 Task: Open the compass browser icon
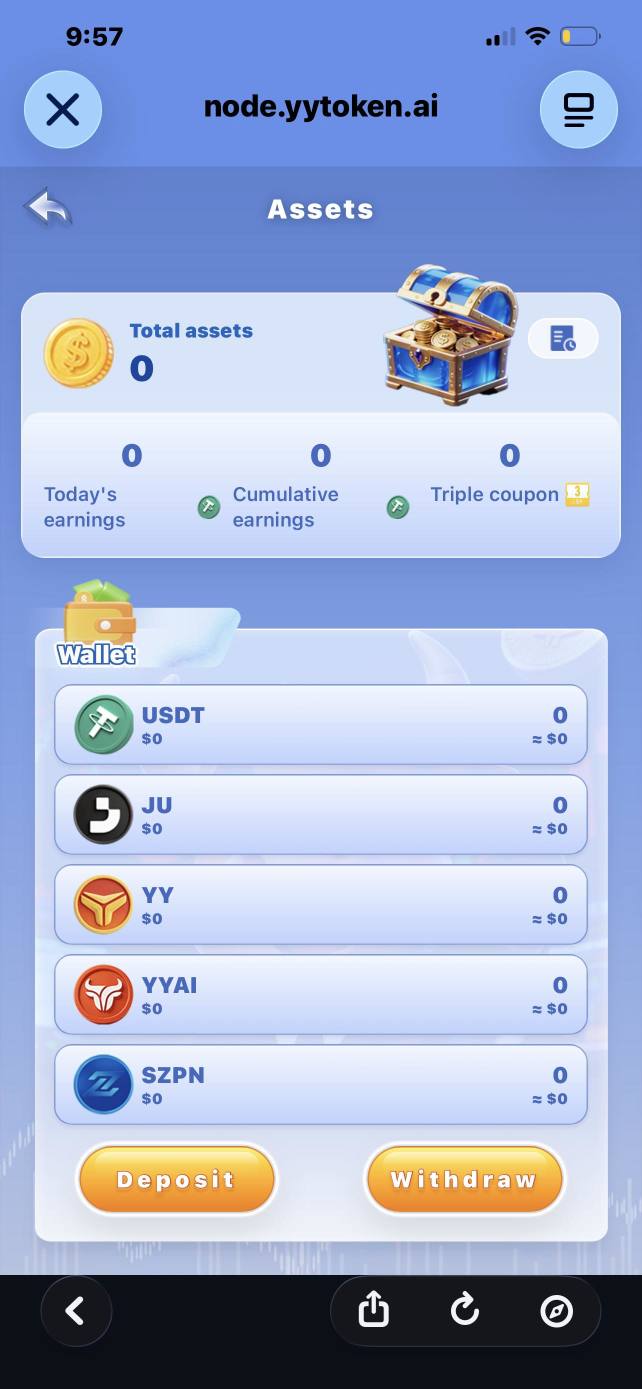click(557, 1311)
